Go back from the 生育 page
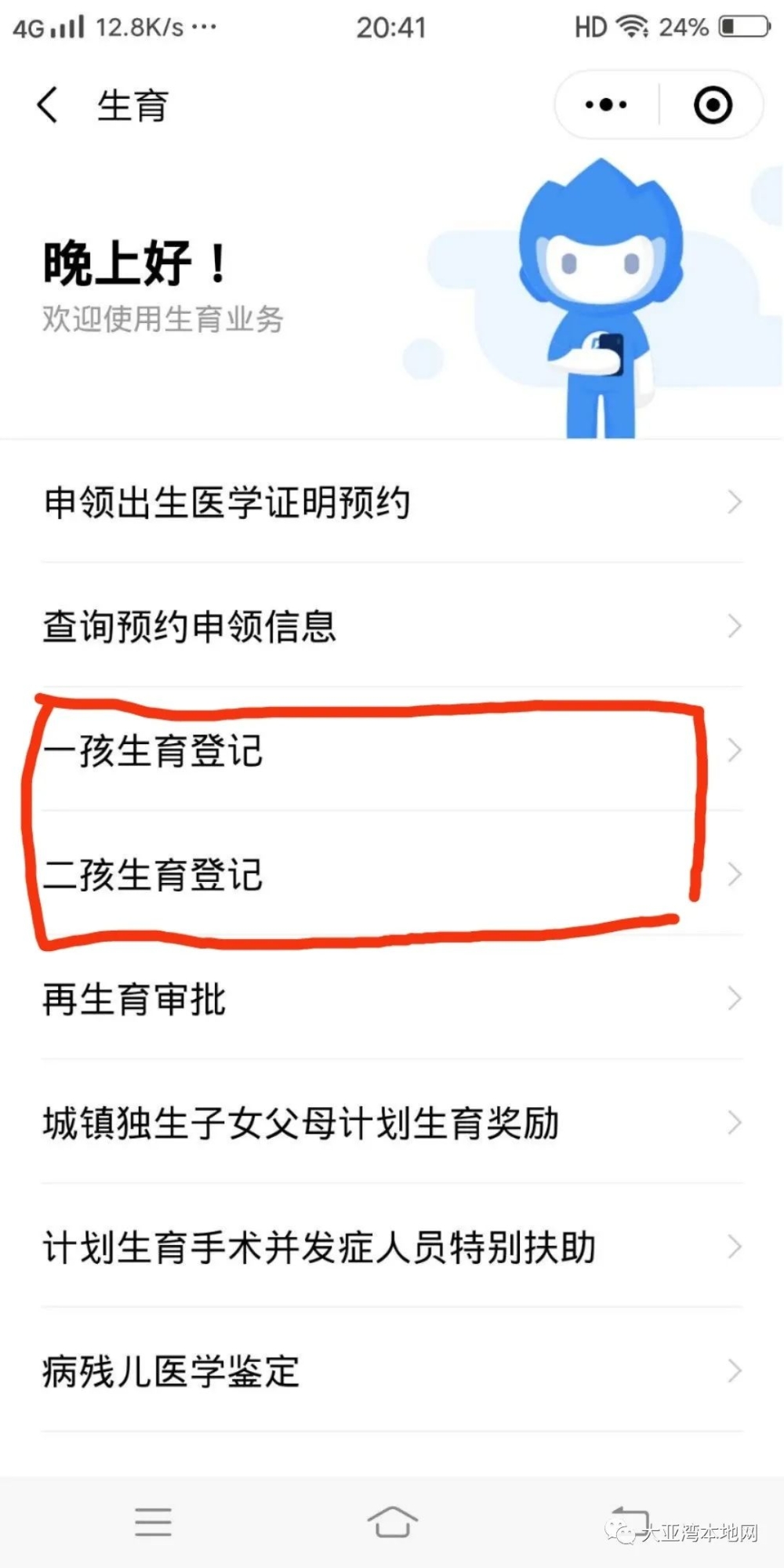The height and width of the screenshot is (1568, 784). [48, 105]
